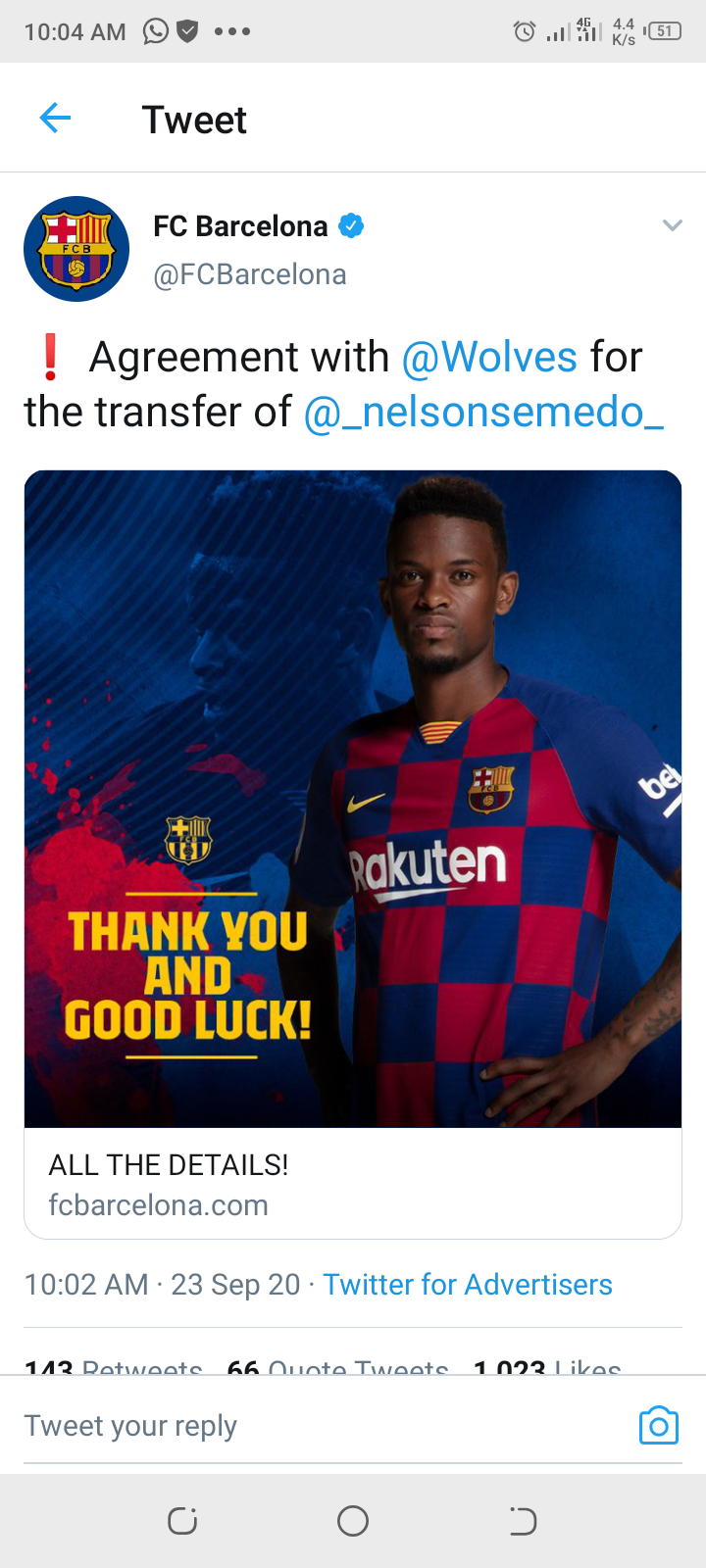
Task: Open FC Barcelona profile picture
Action: (76, 249)
